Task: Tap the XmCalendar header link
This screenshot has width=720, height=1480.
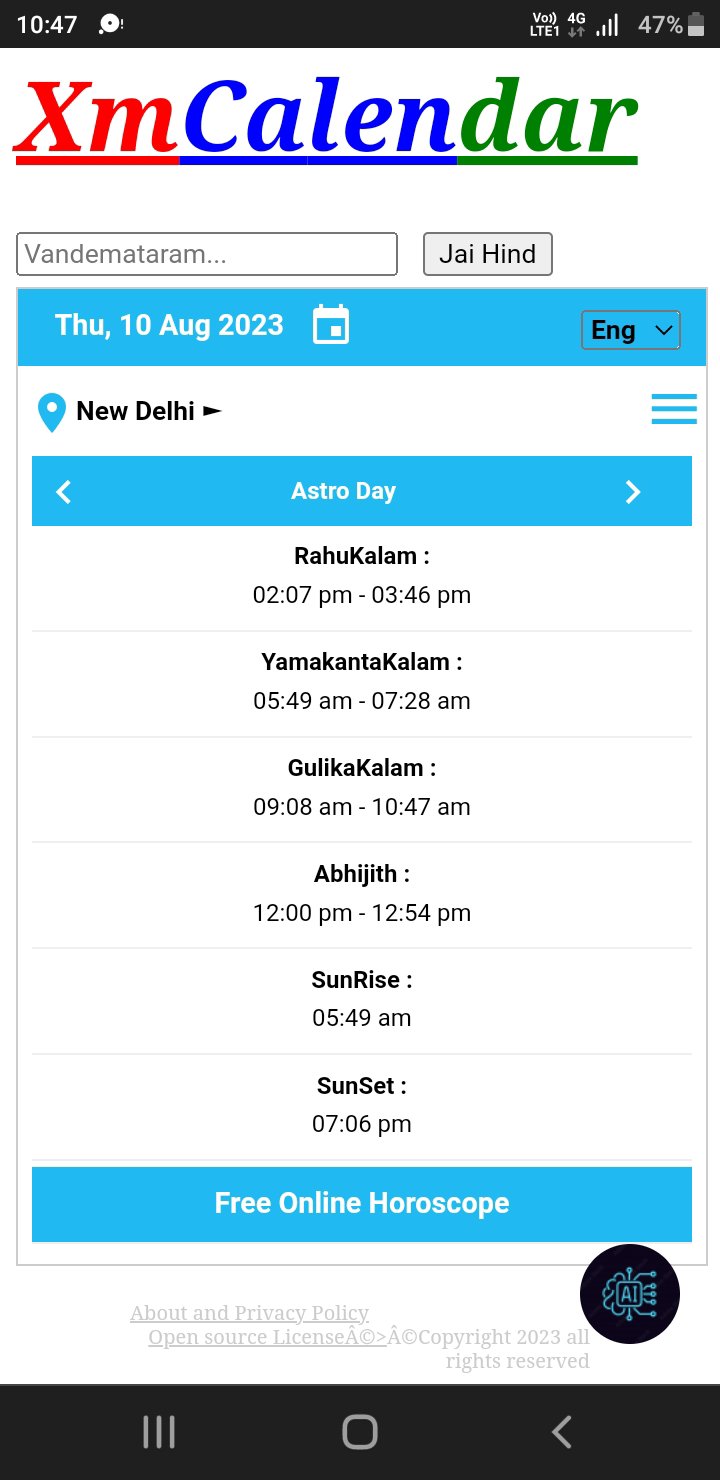Action: (326, 121)
